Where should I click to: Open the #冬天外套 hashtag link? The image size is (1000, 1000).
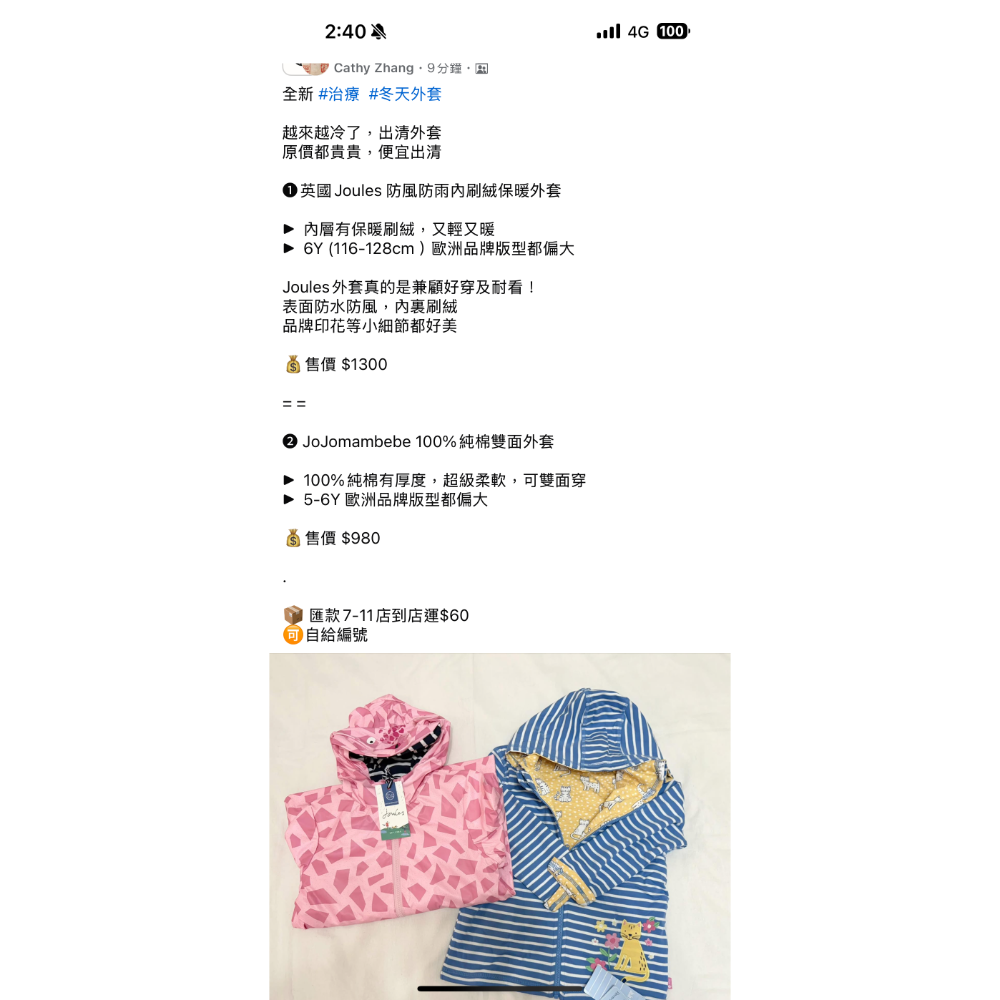pos(405,94)
